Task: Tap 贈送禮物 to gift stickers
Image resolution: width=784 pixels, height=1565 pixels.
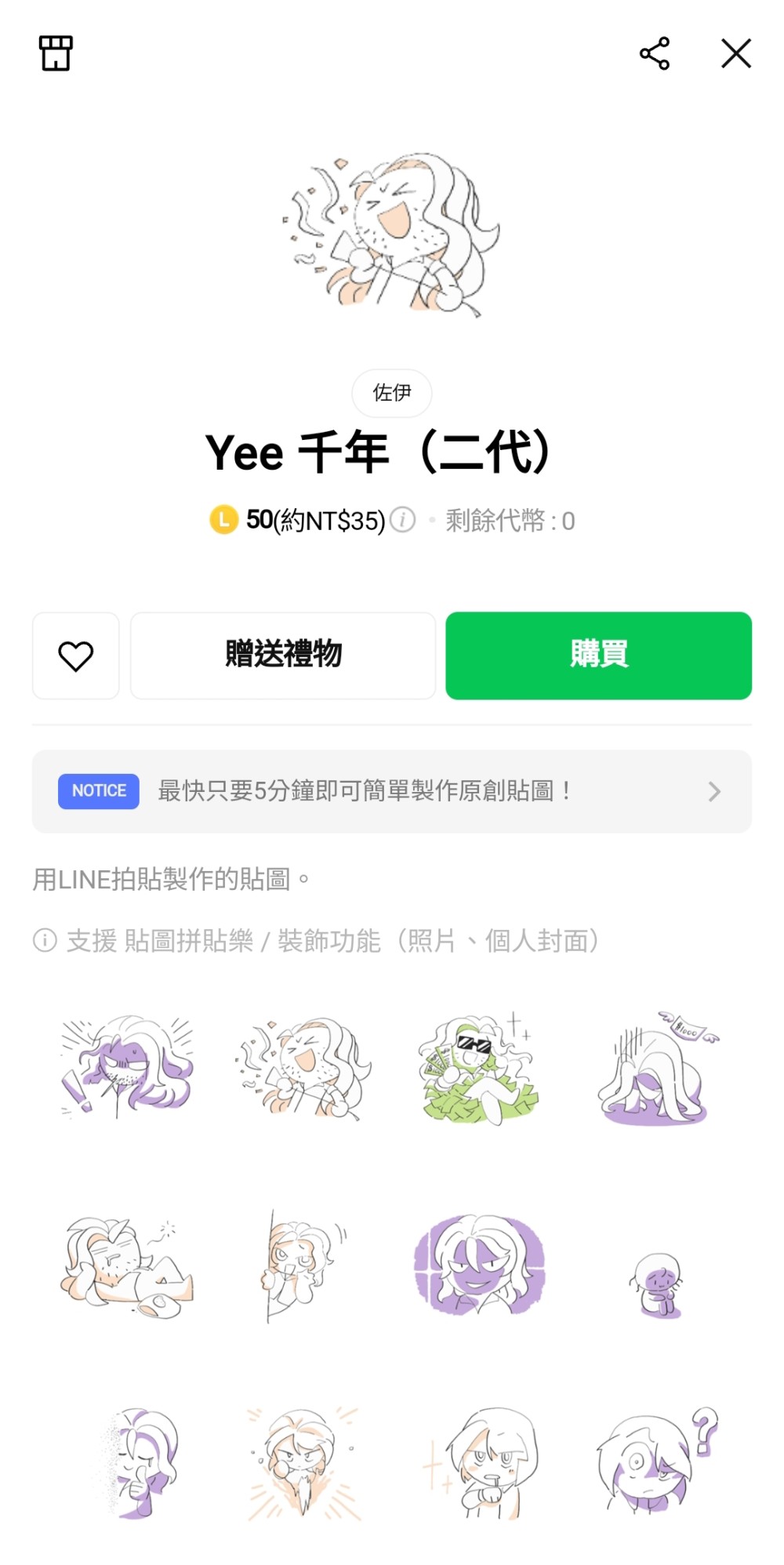Action: coord(283,655)
